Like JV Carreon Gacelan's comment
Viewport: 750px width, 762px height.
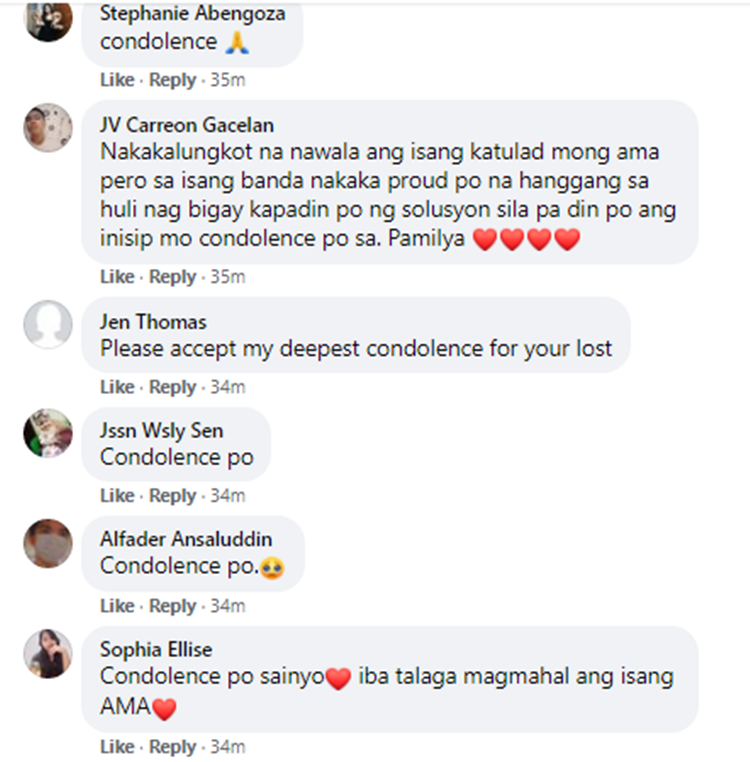(116, 276)
